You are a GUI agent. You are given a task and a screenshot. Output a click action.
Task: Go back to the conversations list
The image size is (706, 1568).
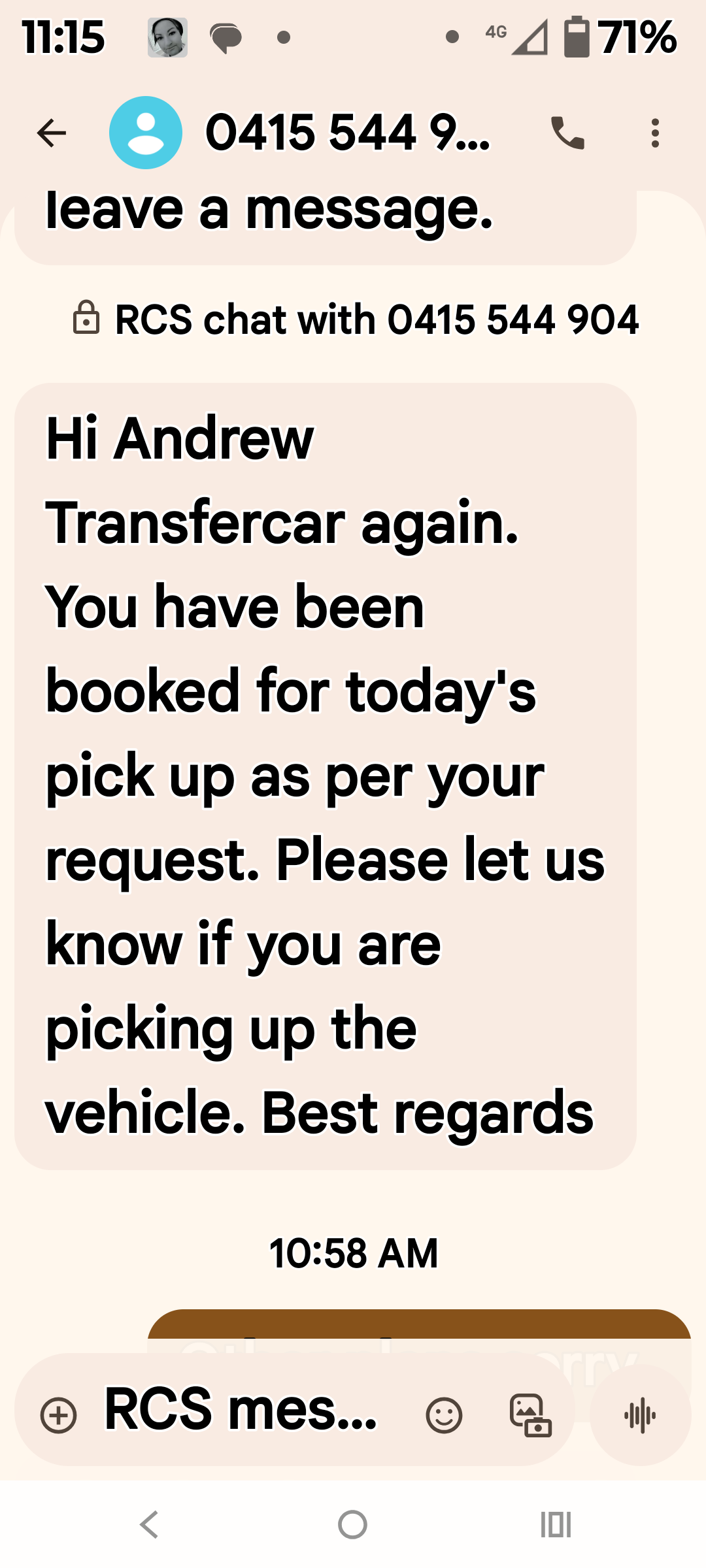[x=52, y=133]
